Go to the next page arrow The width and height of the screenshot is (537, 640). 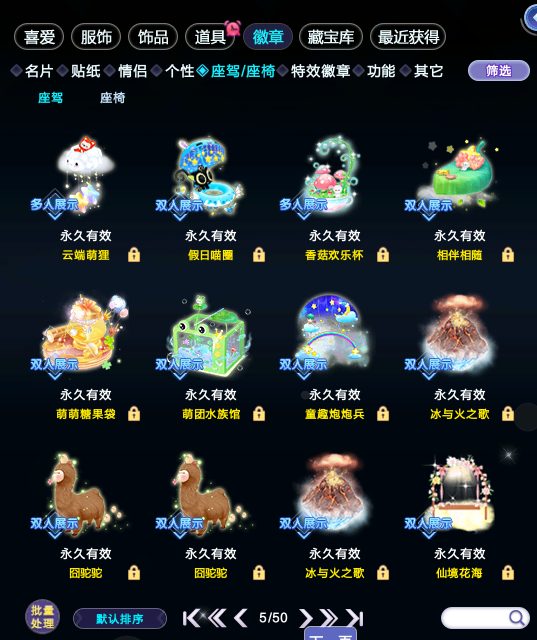tap(305, 618)
